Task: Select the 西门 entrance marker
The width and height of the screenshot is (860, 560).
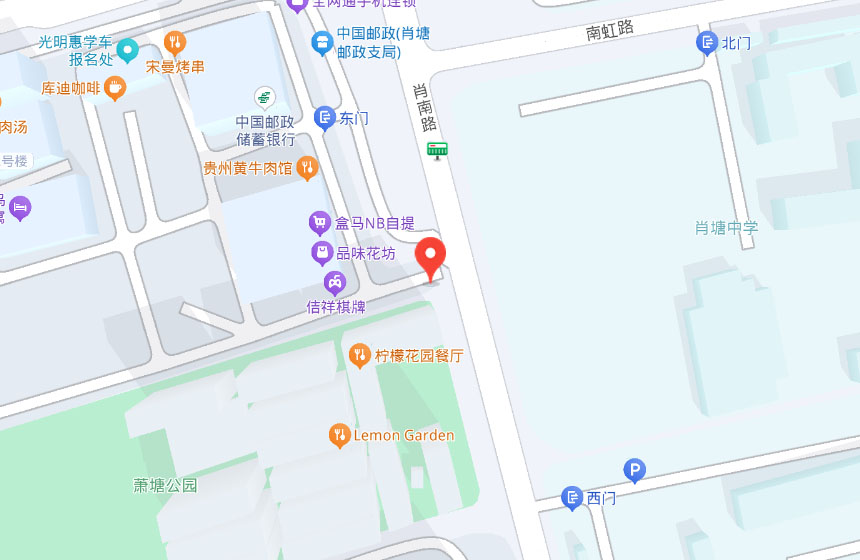Action: tap(572, 498)
